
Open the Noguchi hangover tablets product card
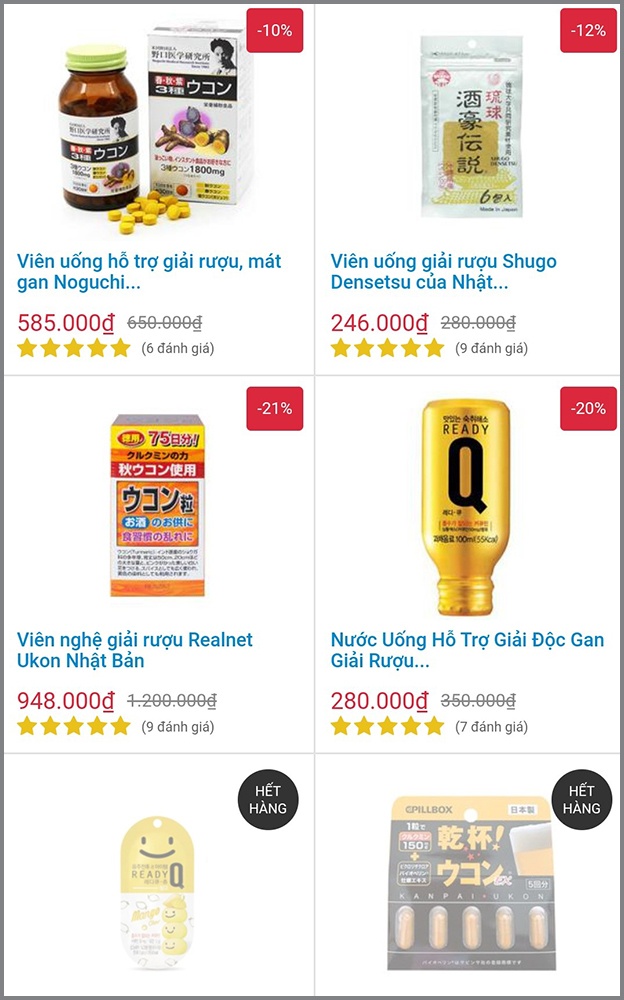pos(158,130)
